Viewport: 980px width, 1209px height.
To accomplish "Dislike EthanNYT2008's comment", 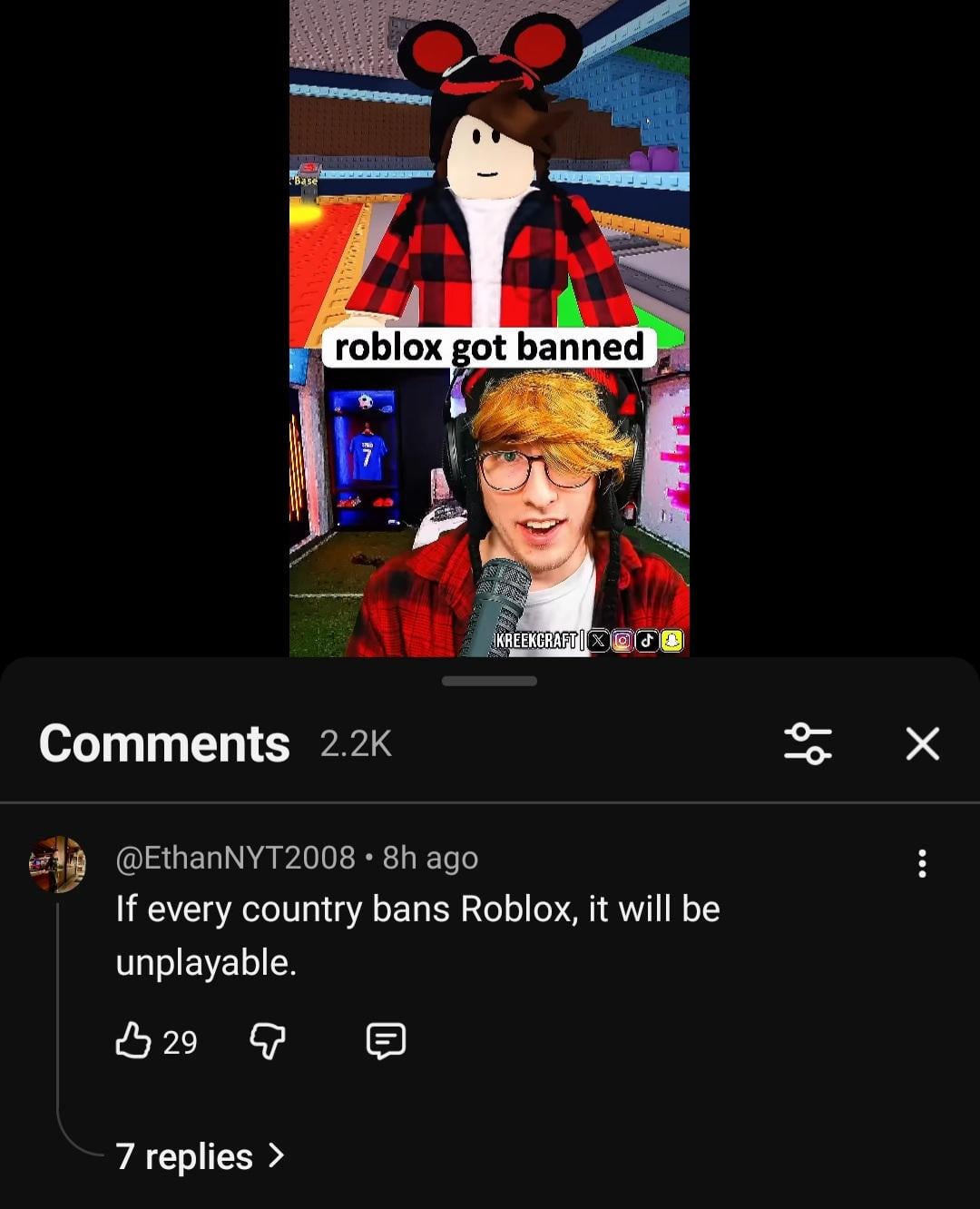I will [268, 1040].
